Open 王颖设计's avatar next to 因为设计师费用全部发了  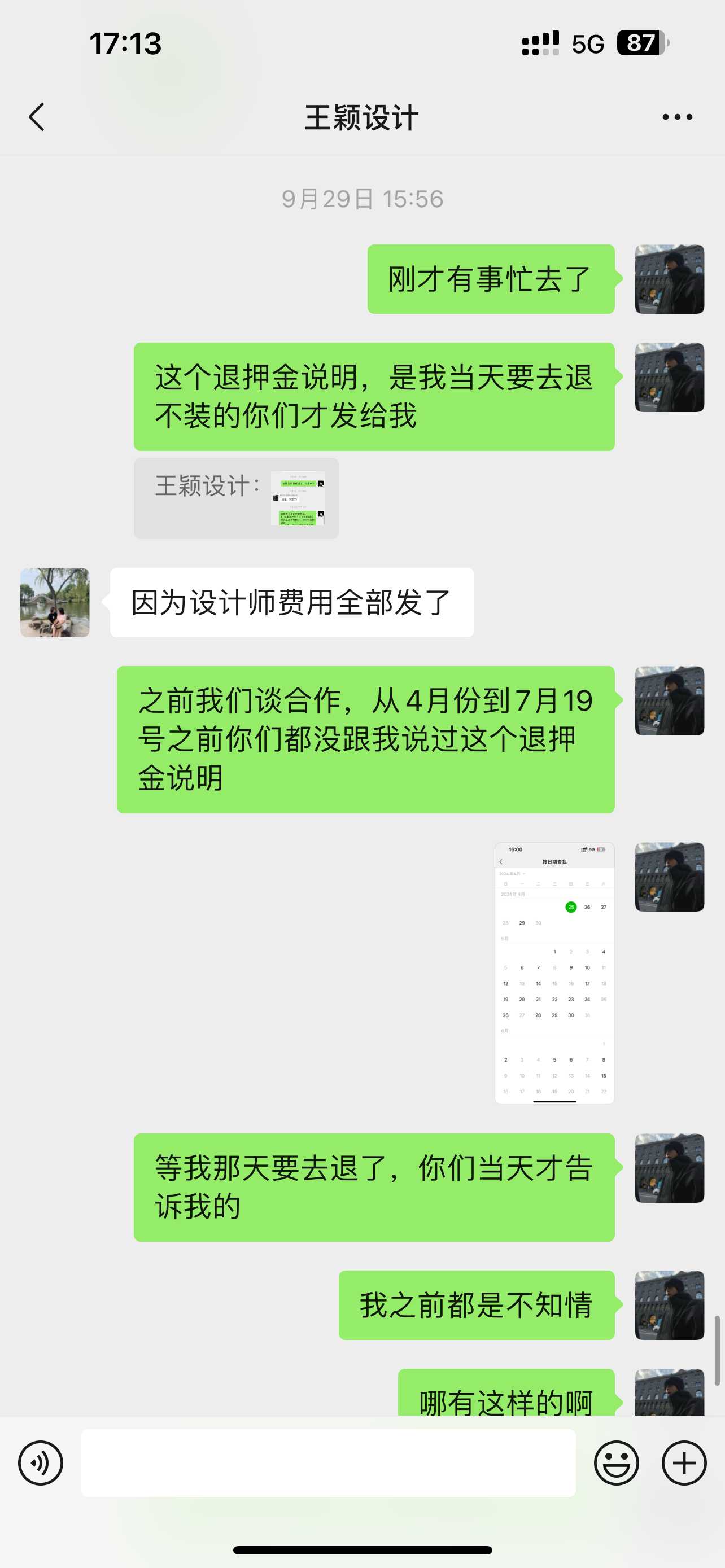(x=55, y=603)
